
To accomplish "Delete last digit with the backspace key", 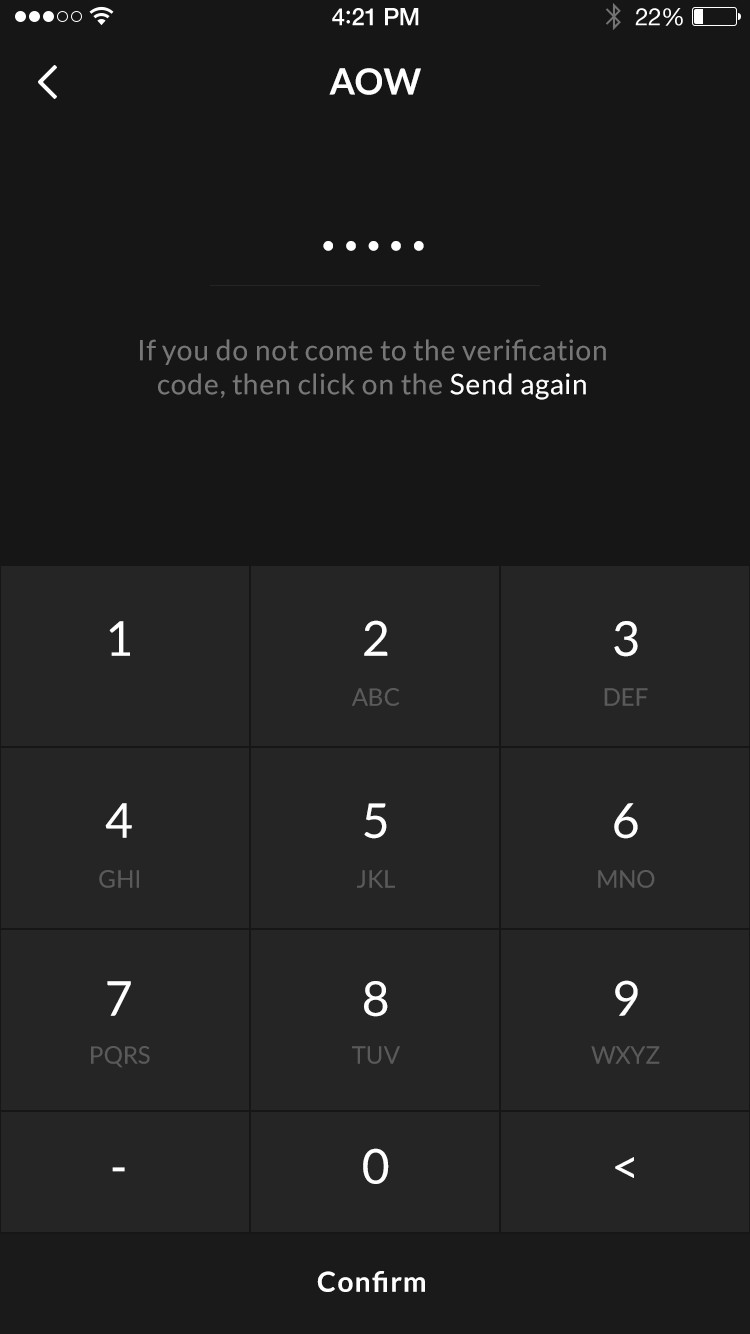I will (x=625, y=1172).
